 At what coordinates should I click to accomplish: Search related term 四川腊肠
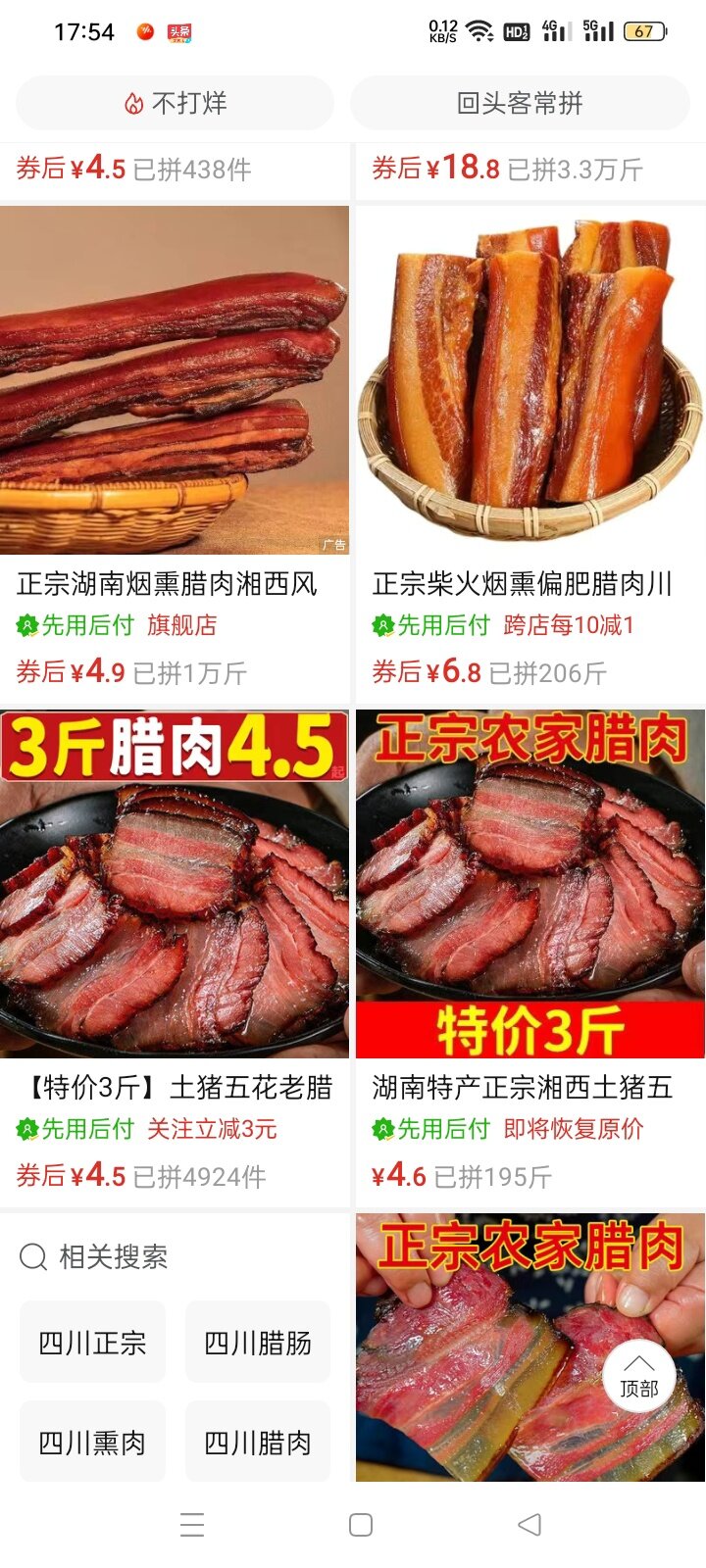258,1343
